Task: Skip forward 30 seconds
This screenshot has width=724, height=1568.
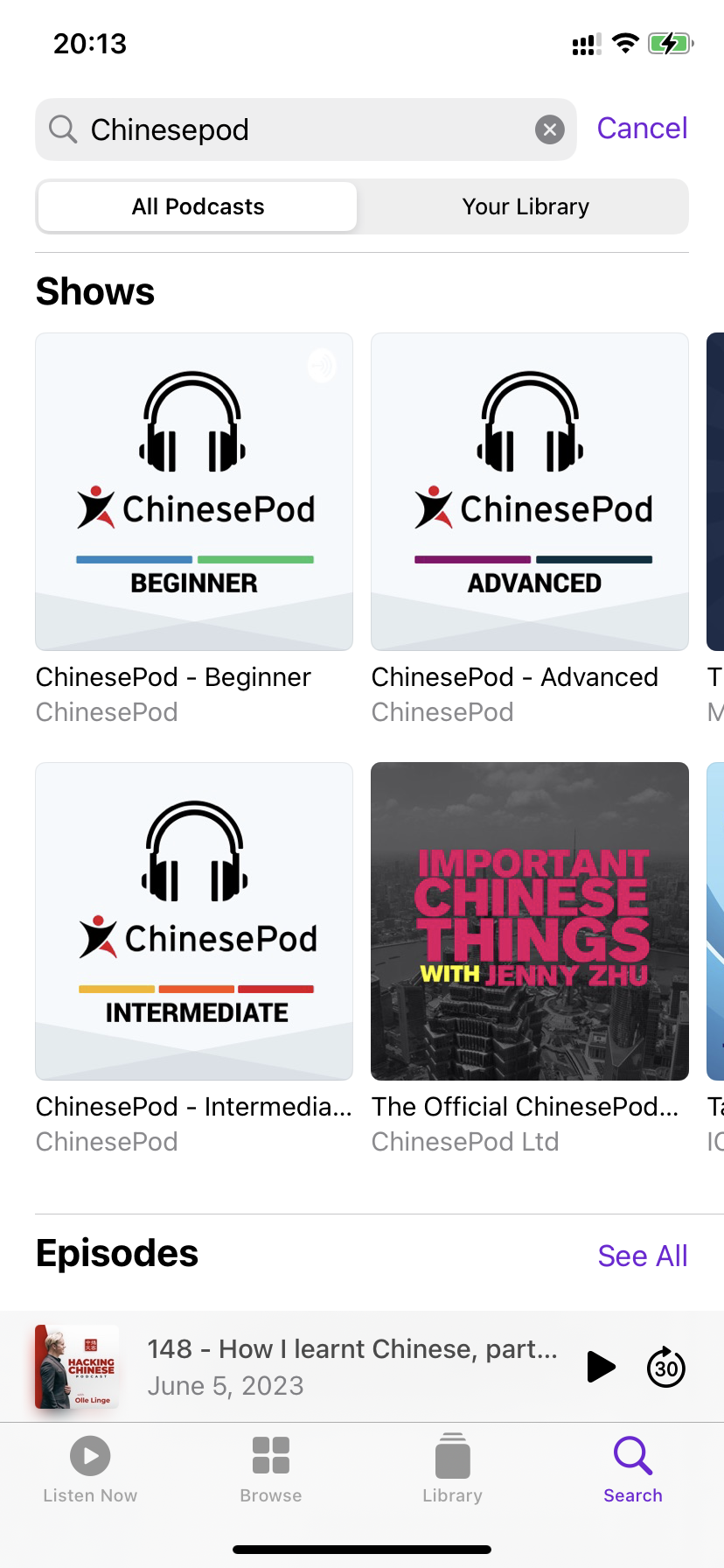Action: click(x=666, y=1367)
